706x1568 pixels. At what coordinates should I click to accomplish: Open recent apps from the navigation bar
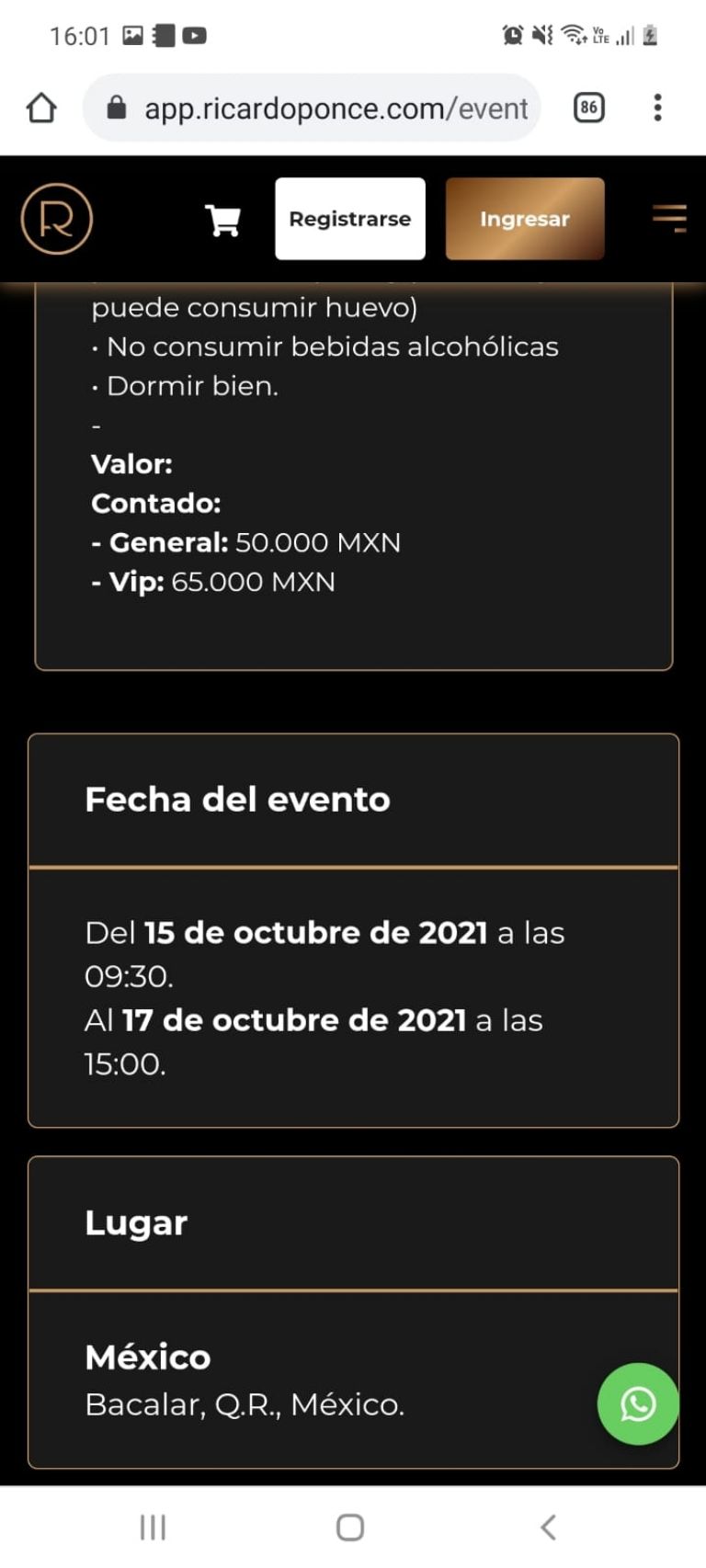(x=153, y=1528)
